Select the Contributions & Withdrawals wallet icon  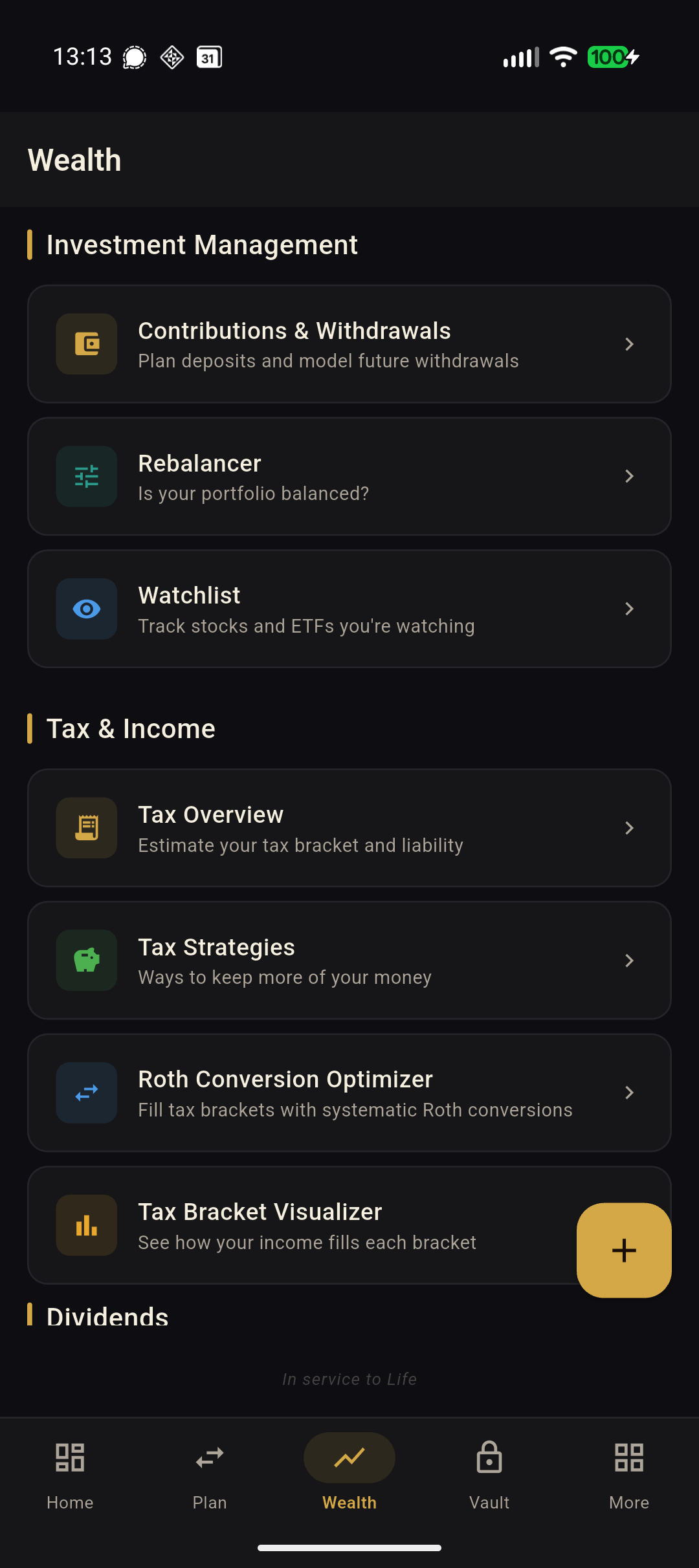(x=86, y=344)
